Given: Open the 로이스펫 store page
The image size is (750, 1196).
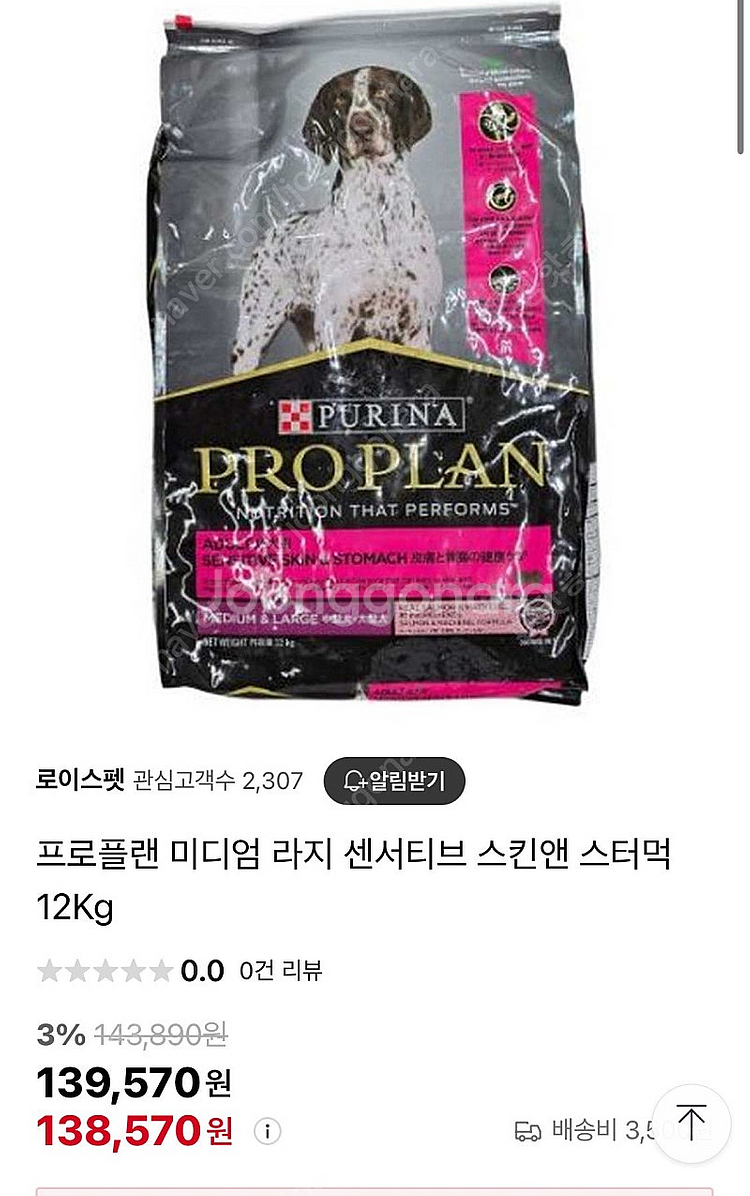Looking at the screenshot, I should (80, 780).
